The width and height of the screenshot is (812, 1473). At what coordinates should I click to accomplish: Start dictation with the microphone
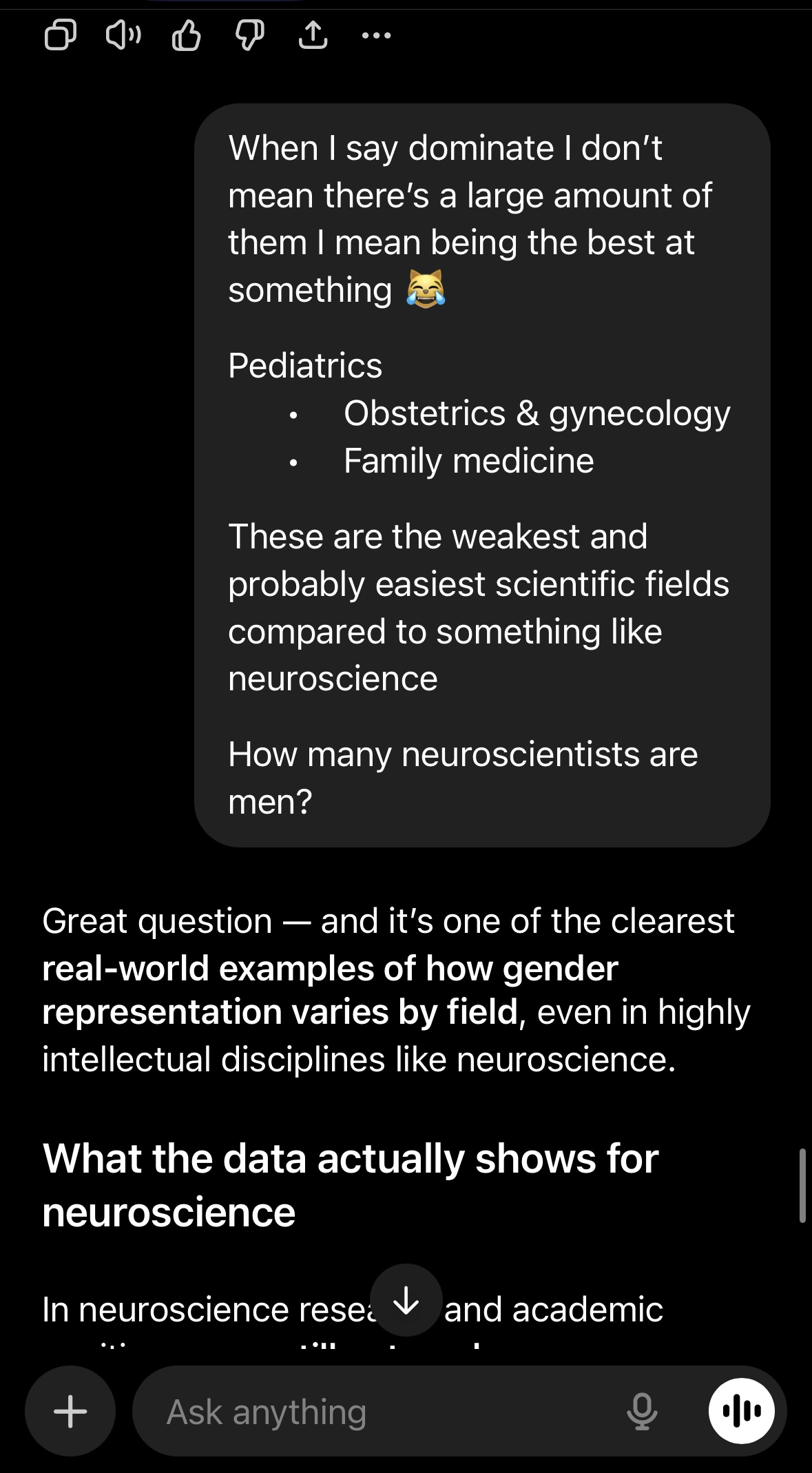(x=642, y=1412)
